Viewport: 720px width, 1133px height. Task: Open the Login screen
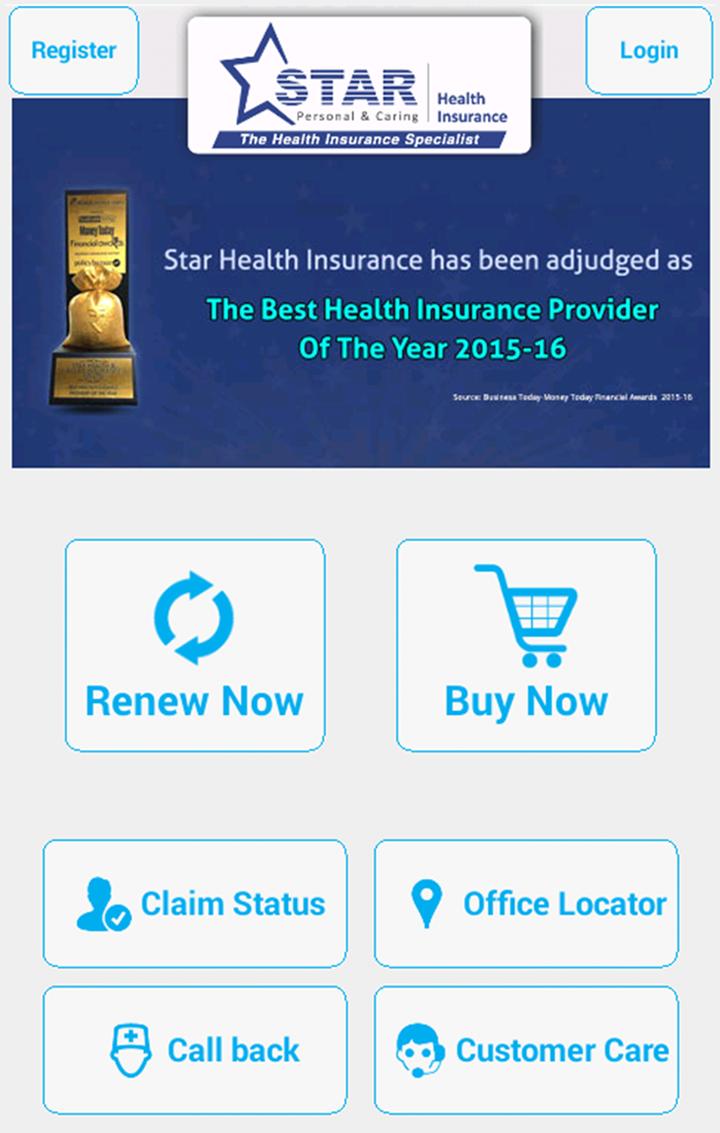click(648, 51)
